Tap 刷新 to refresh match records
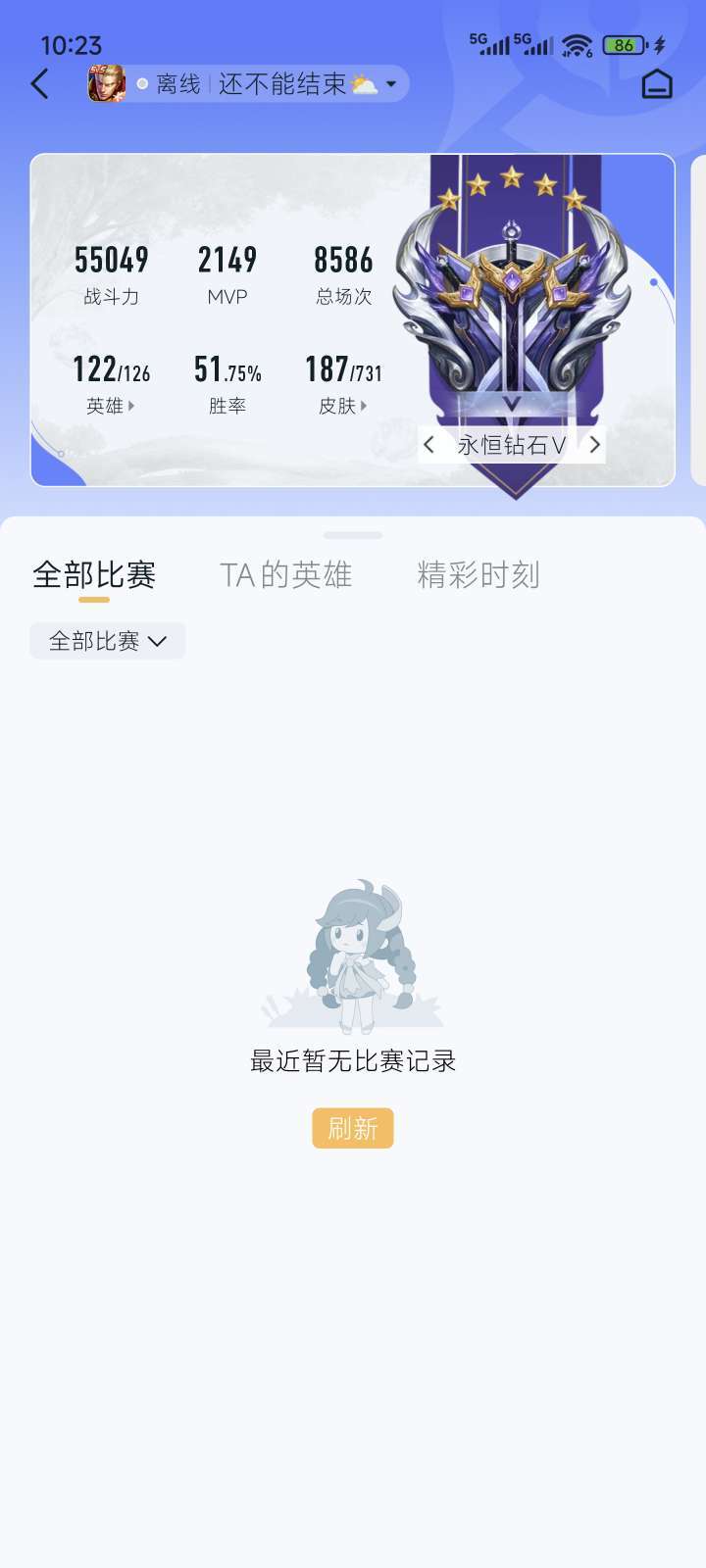Screen dimensions: 706x1568 coord(353,1128)
